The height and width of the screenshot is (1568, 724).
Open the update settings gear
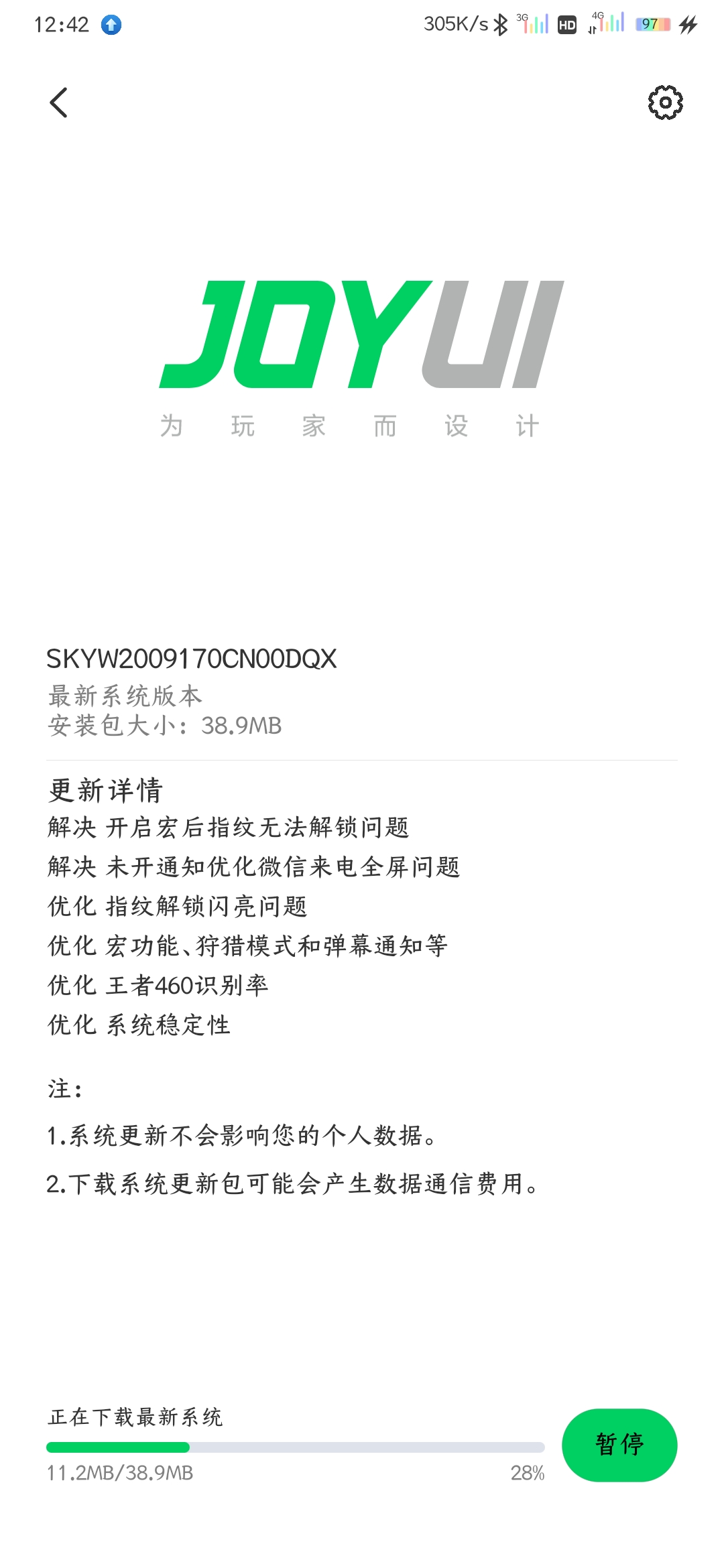pos(665,103)
